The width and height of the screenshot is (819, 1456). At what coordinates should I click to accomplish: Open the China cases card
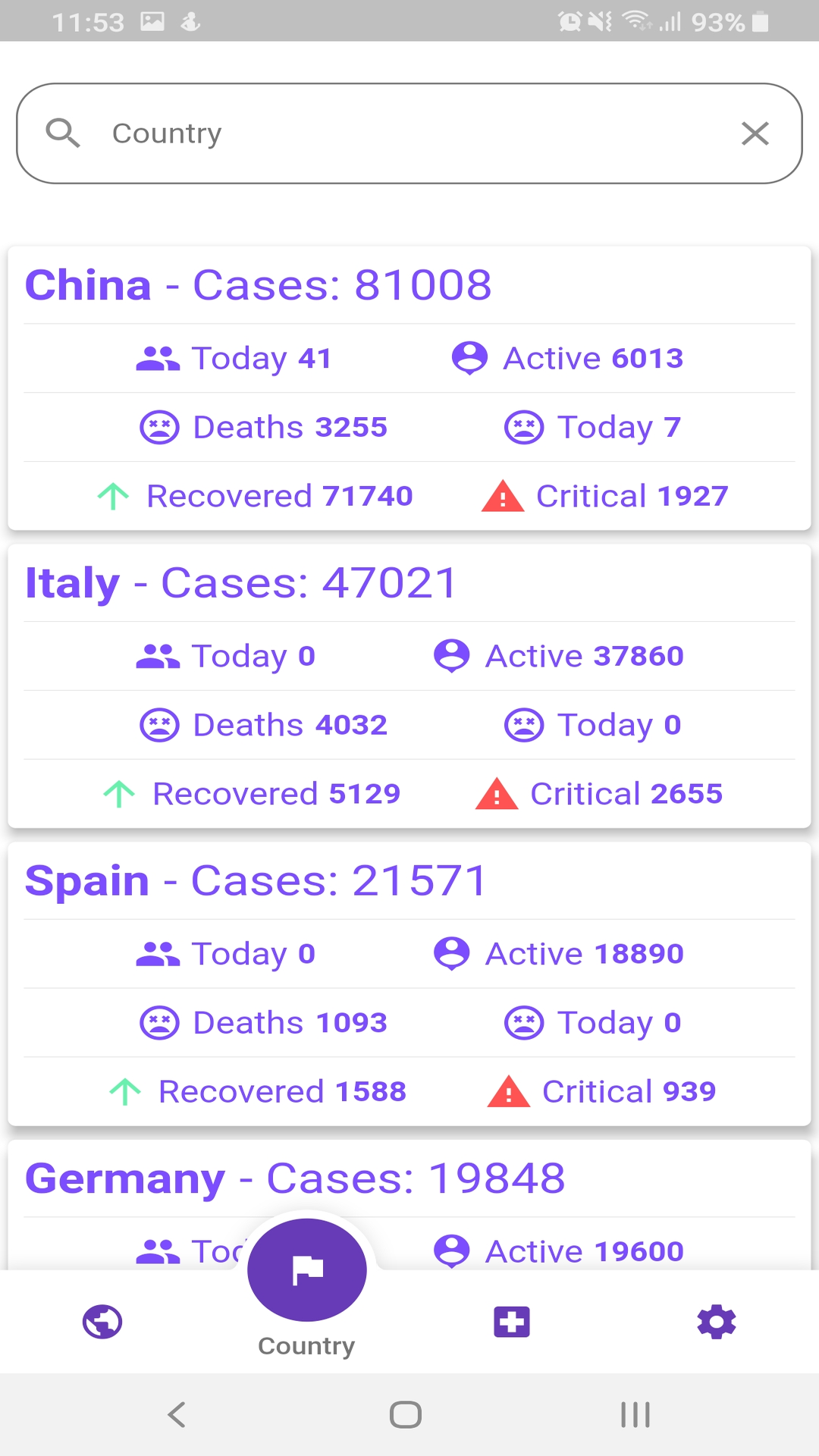pos(409,388)
